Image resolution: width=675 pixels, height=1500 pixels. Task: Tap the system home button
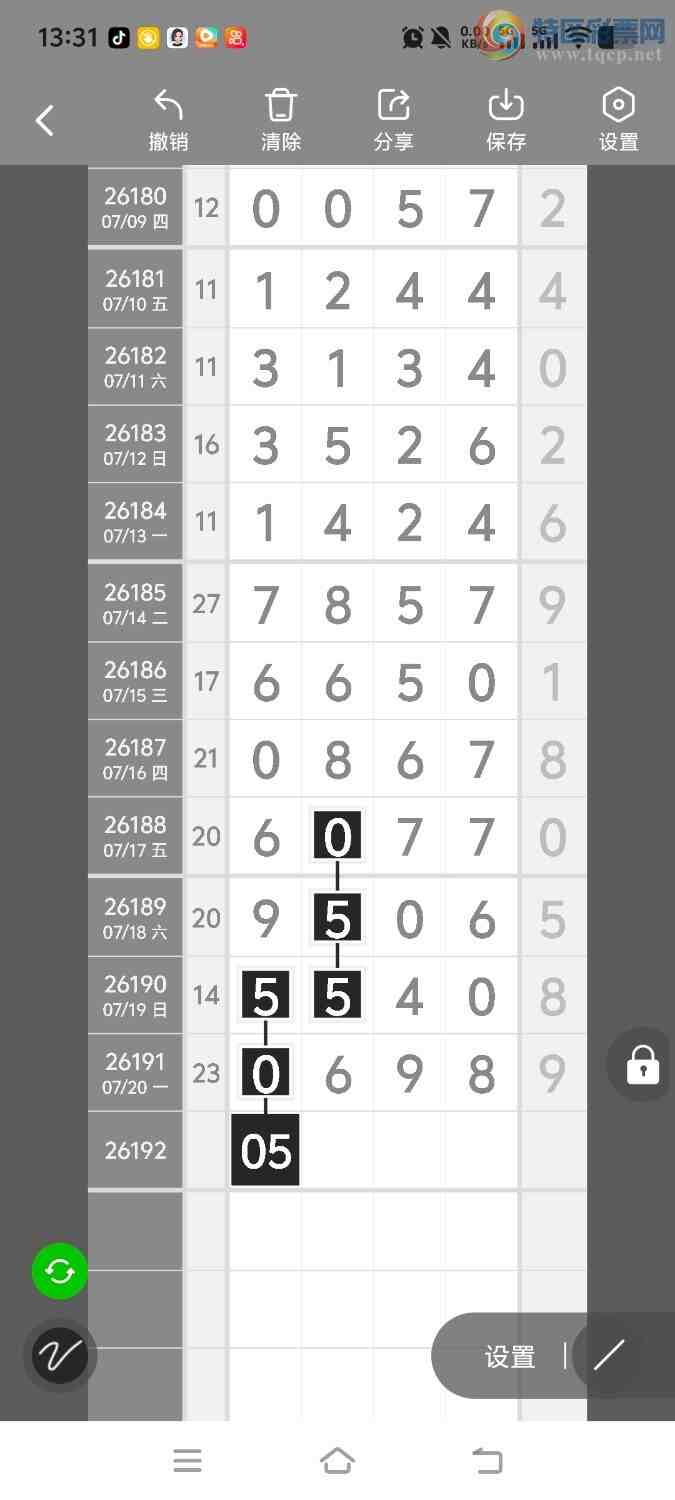(337, 1461)
